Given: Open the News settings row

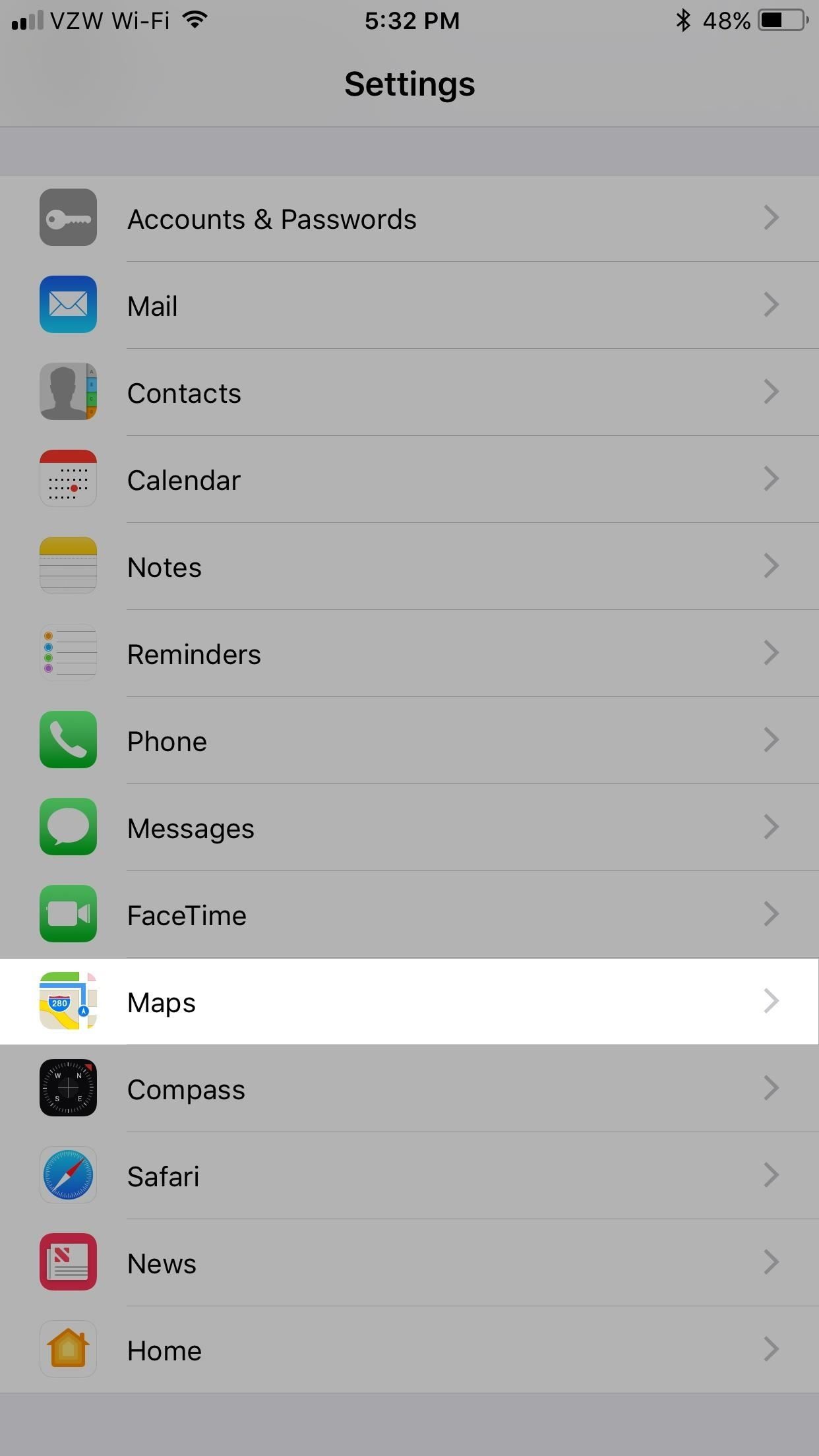Looking at the screenshot, I should [409, 1262].
